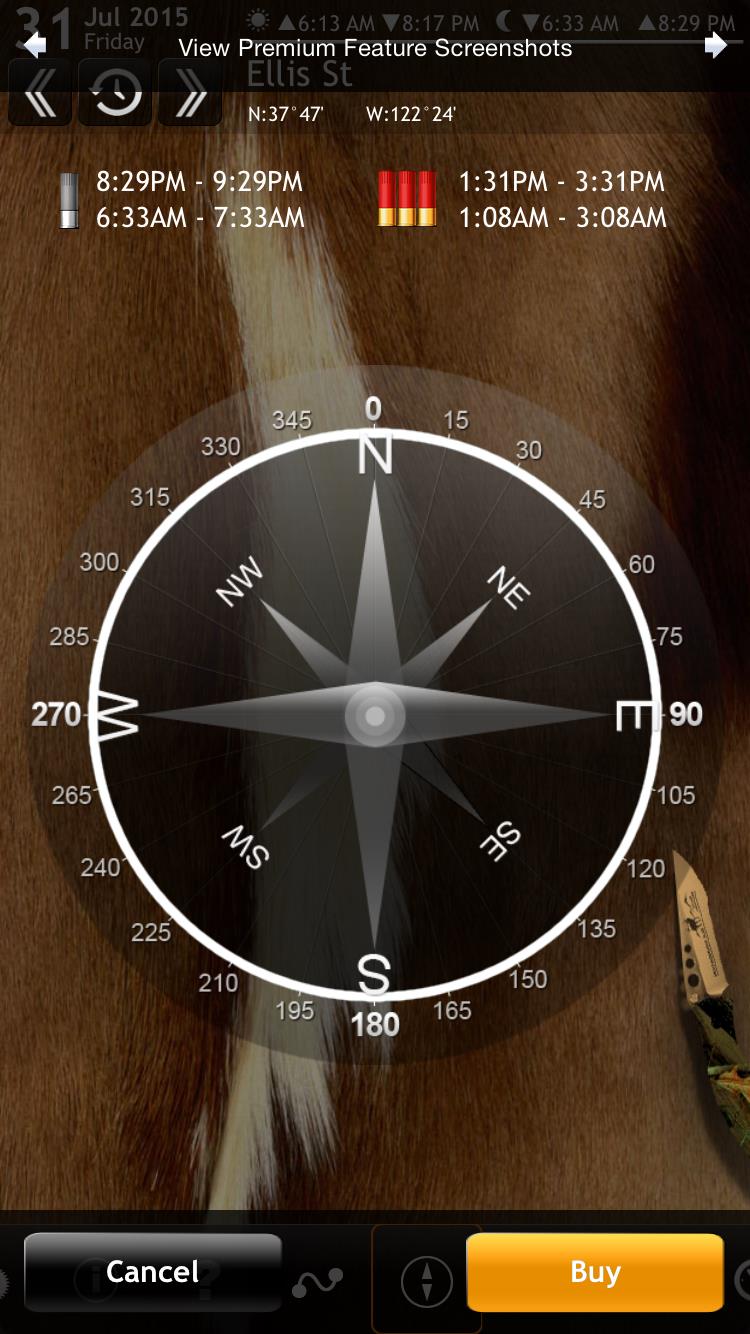Go to the previous premium feature screenshot
Screen dimensions: 750x1334
34,45
